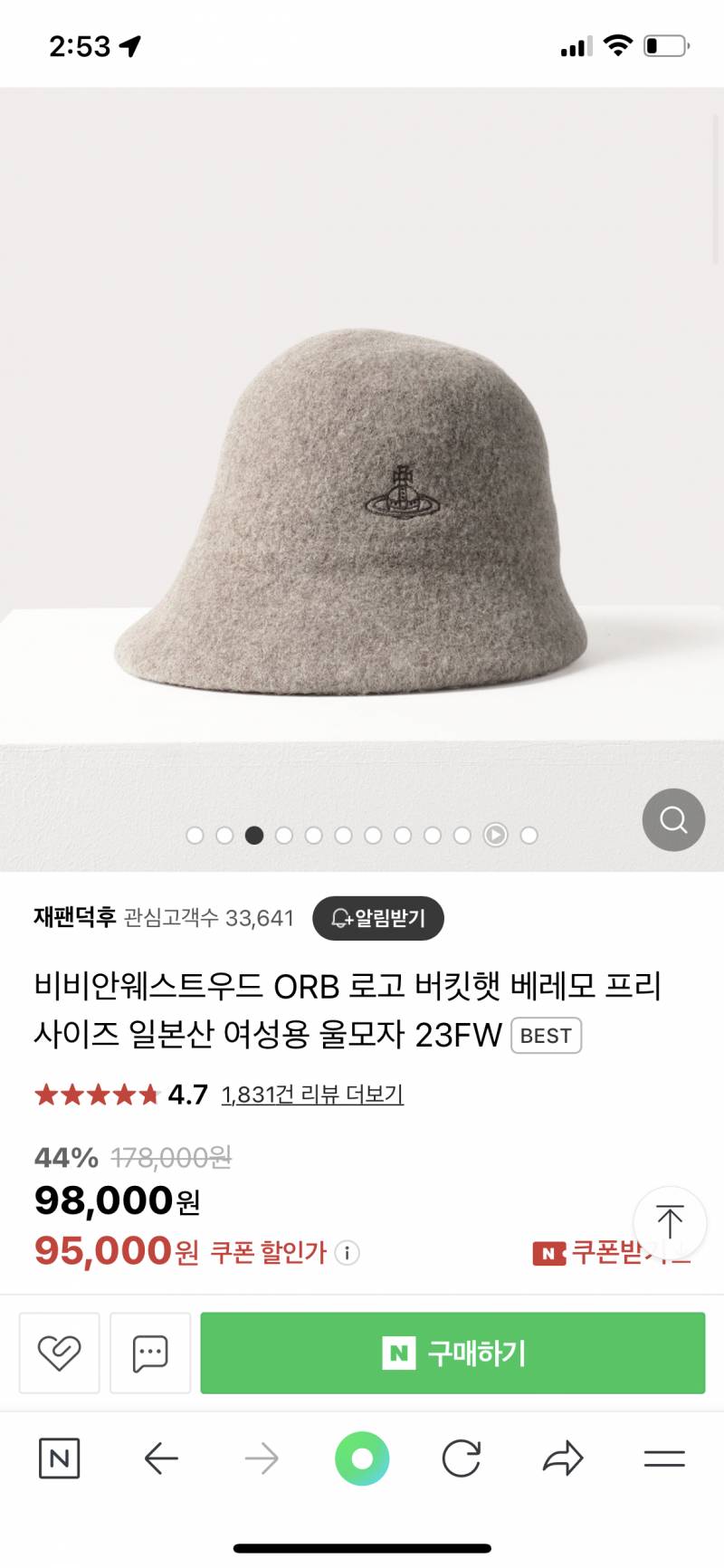This screenshot has width=724, height=1568.
Task: Open the browser menu hamburger icon
Action: click(x=663, y=1458)
